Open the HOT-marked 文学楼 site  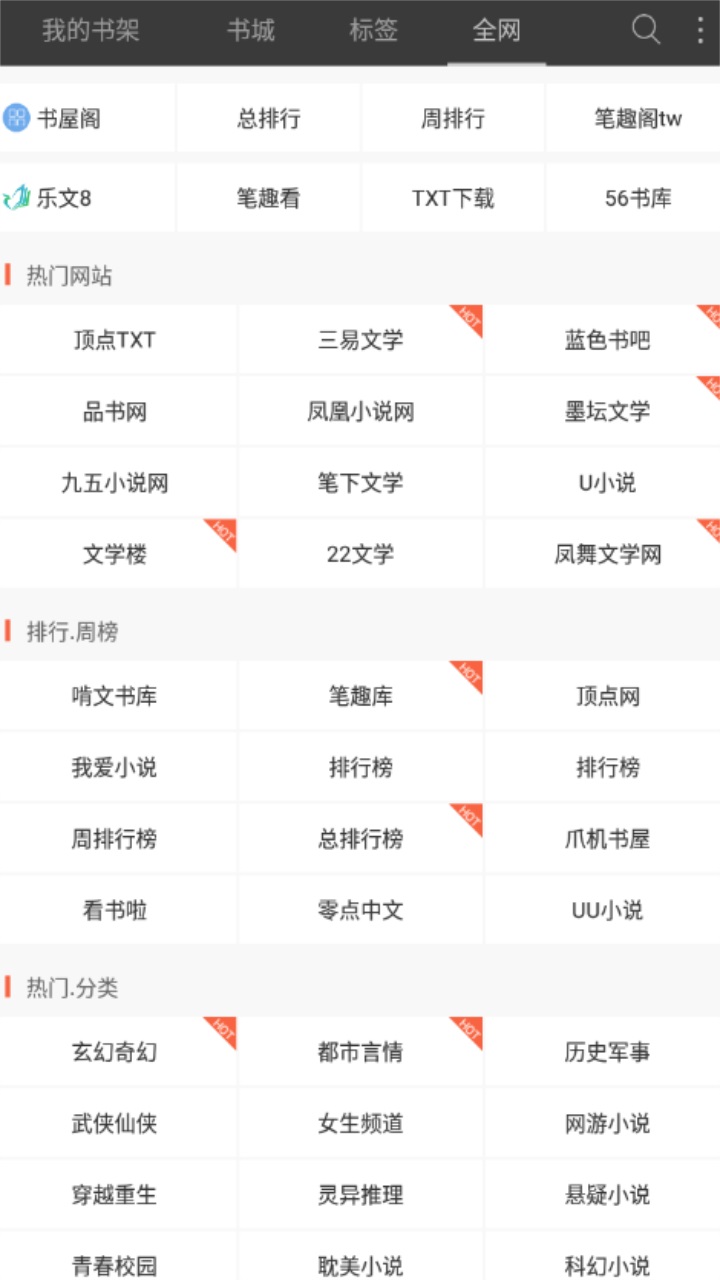click(112, 553)
